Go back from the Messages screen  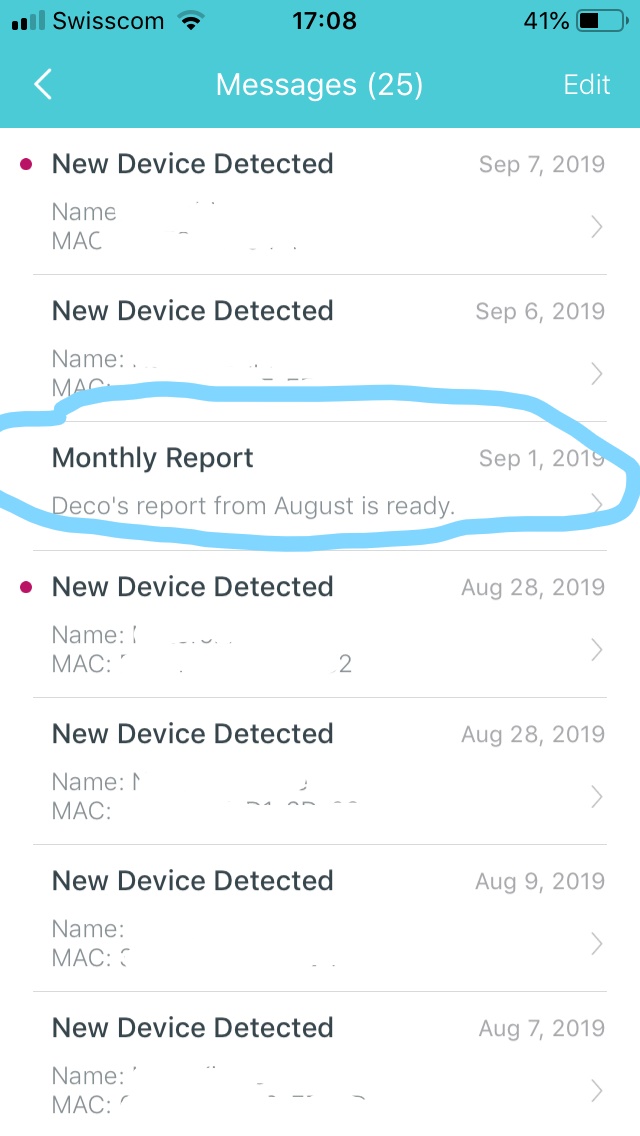click(x=43, y=85)
